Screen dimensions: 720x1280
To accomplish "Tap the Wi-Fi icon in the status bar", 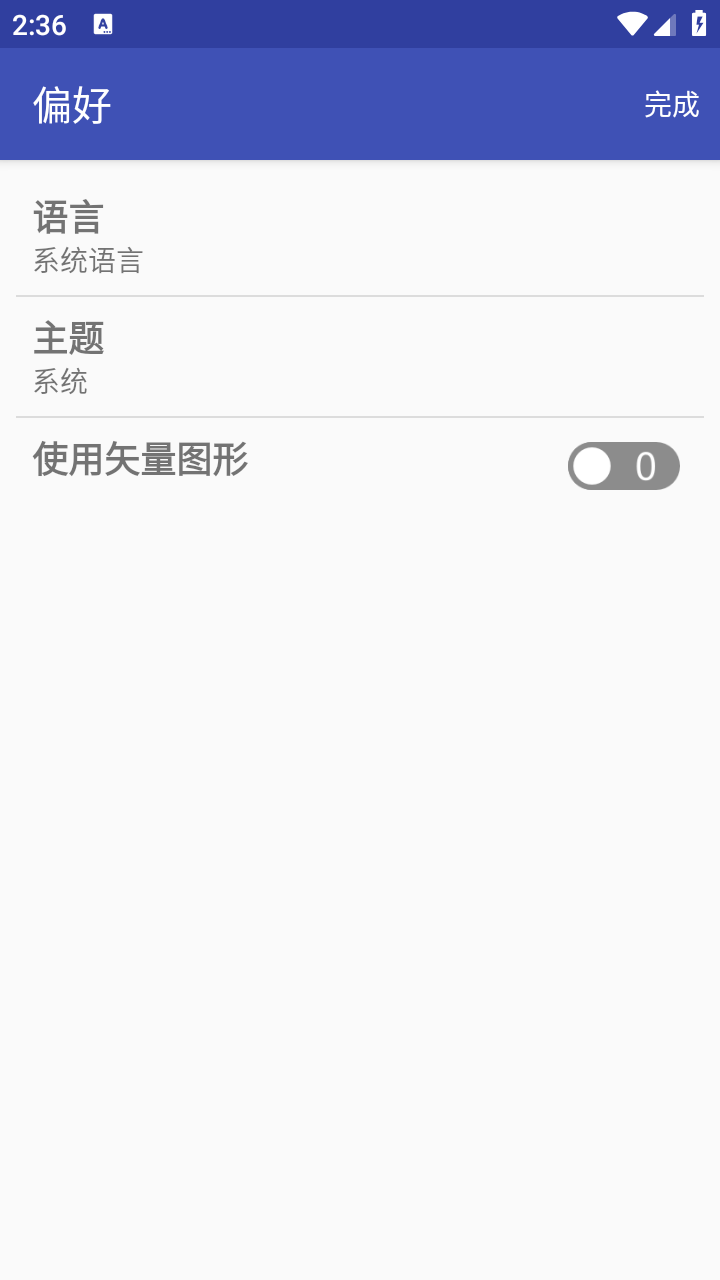I will pyautogui.click(x=631, y=25).
